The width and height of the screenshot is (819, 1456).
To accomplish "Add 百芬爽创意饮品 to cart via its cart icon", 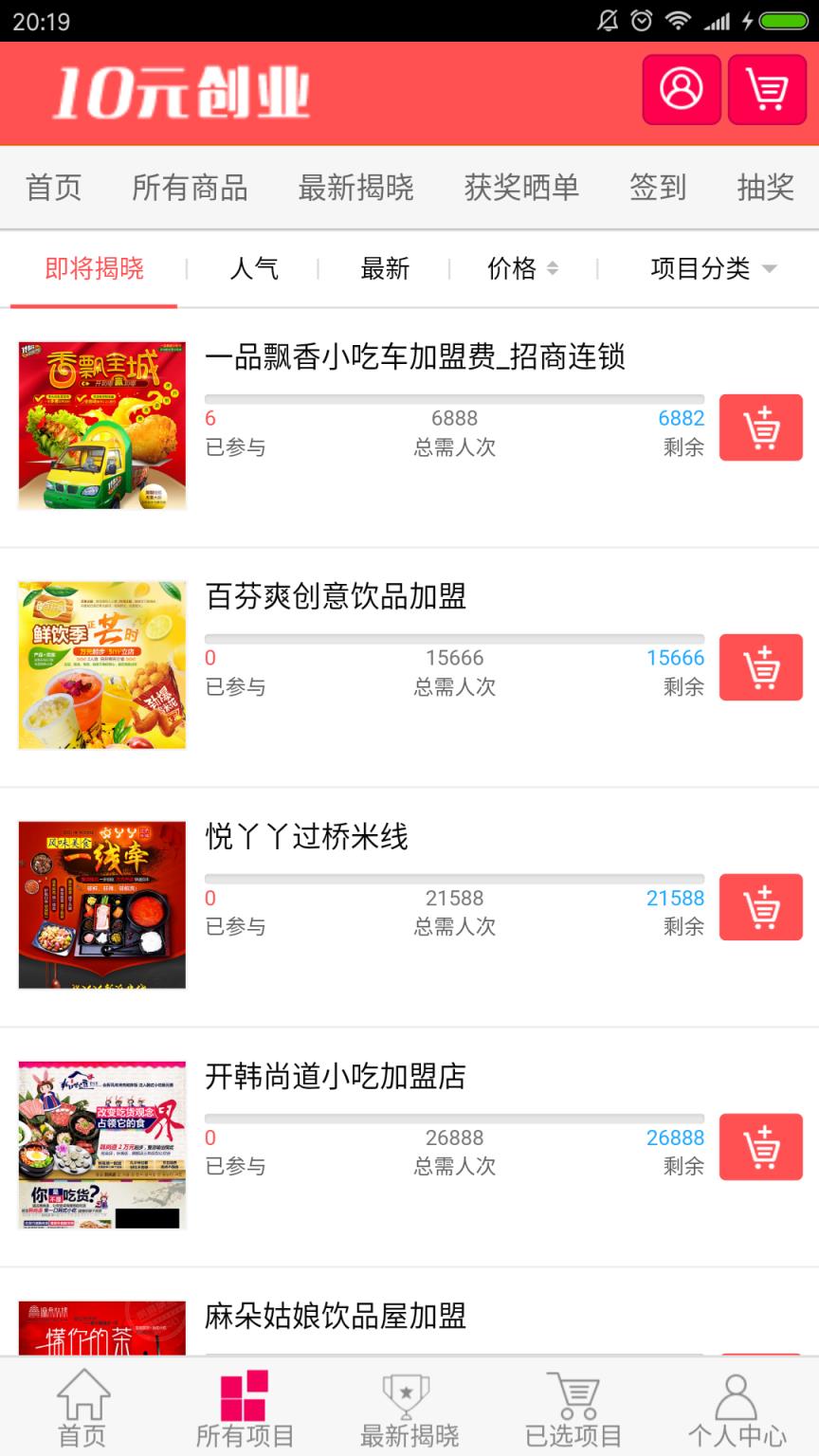I will pos(760,667).
